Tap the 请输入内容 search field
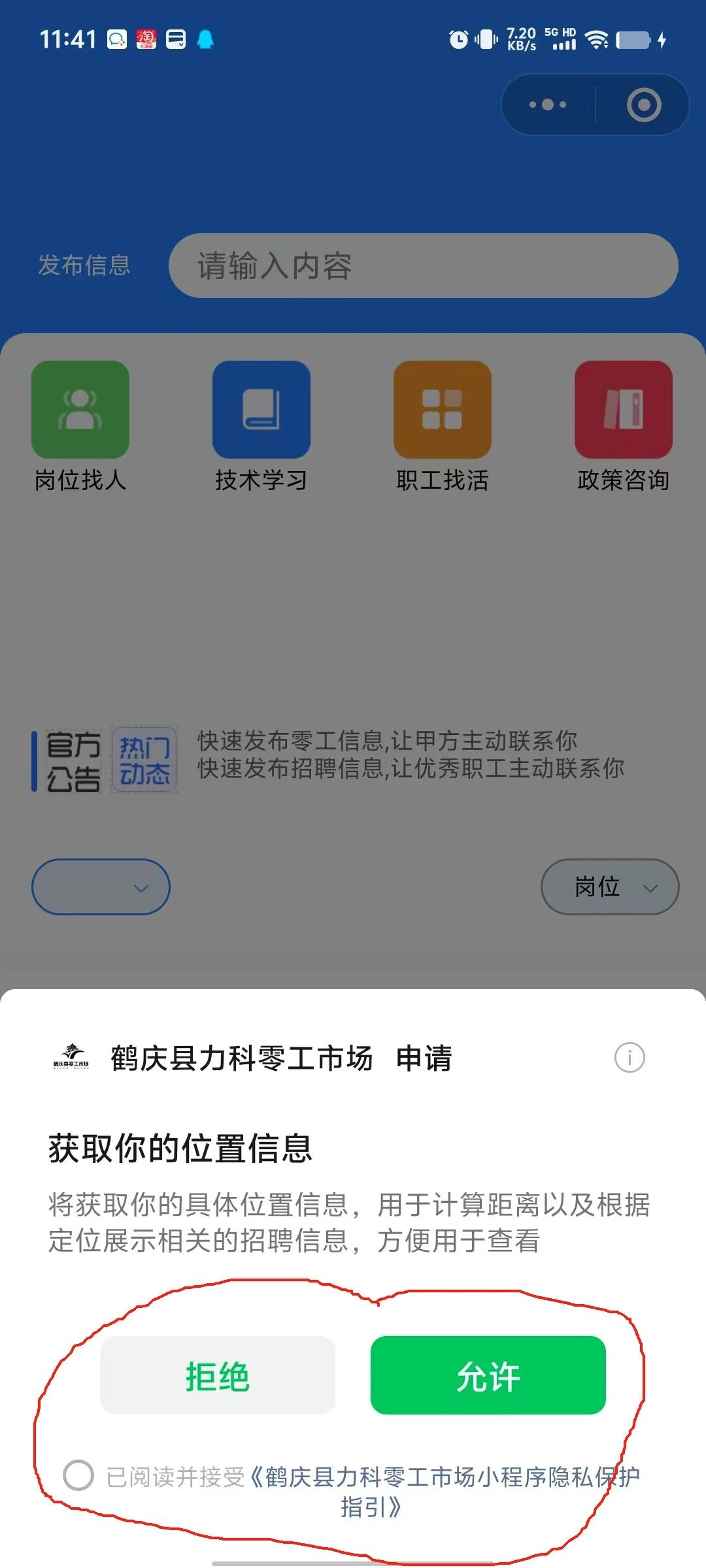Viewport: 706px width, 1568px height. (424, 266)
